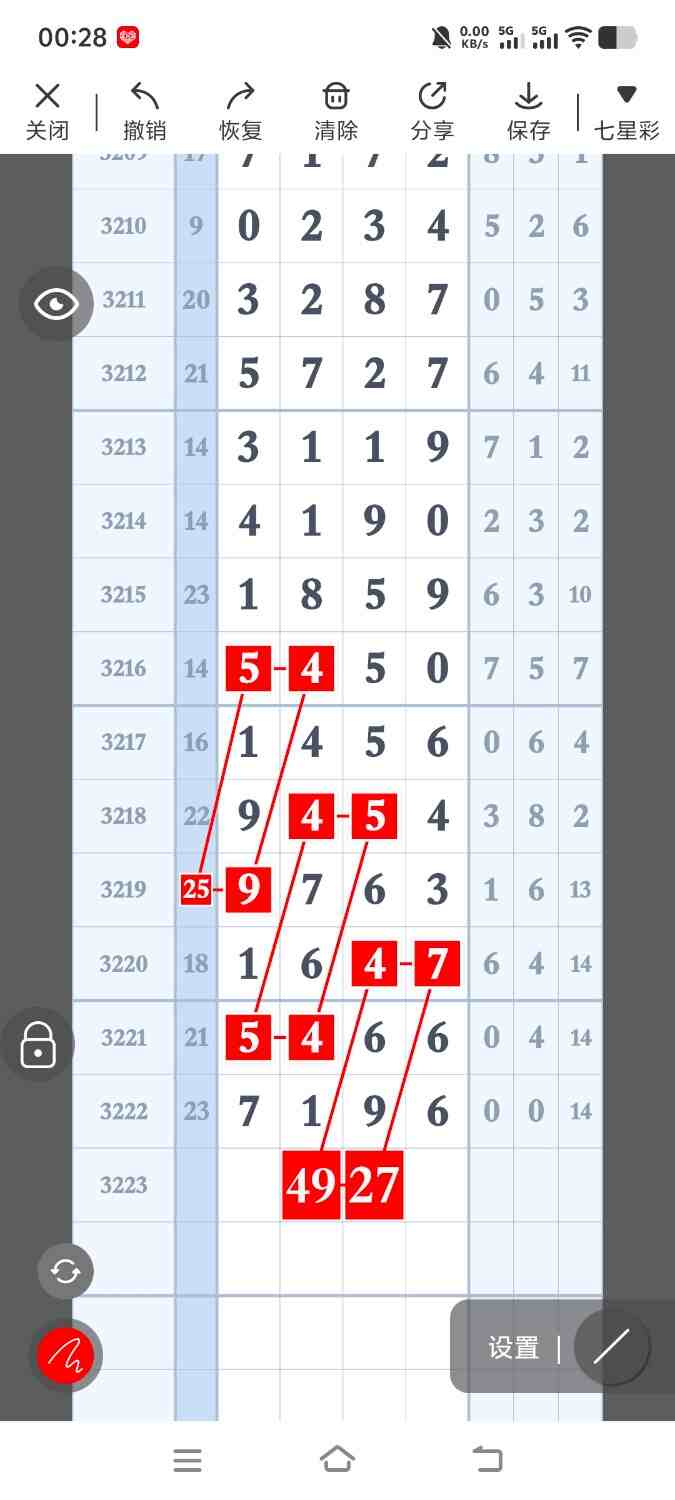Tap the system back button

tap(487, 1460)
